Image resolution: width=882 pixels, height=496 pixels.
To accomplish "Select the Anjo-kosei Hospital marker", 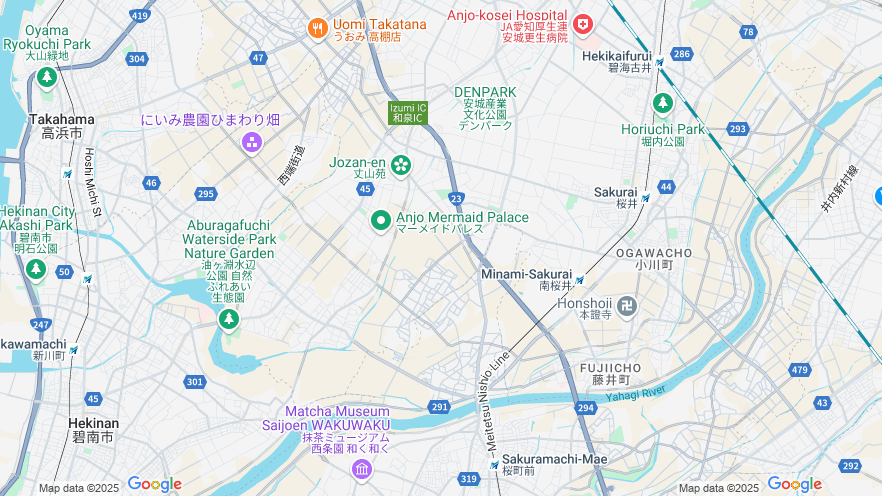I will [582, 23].
